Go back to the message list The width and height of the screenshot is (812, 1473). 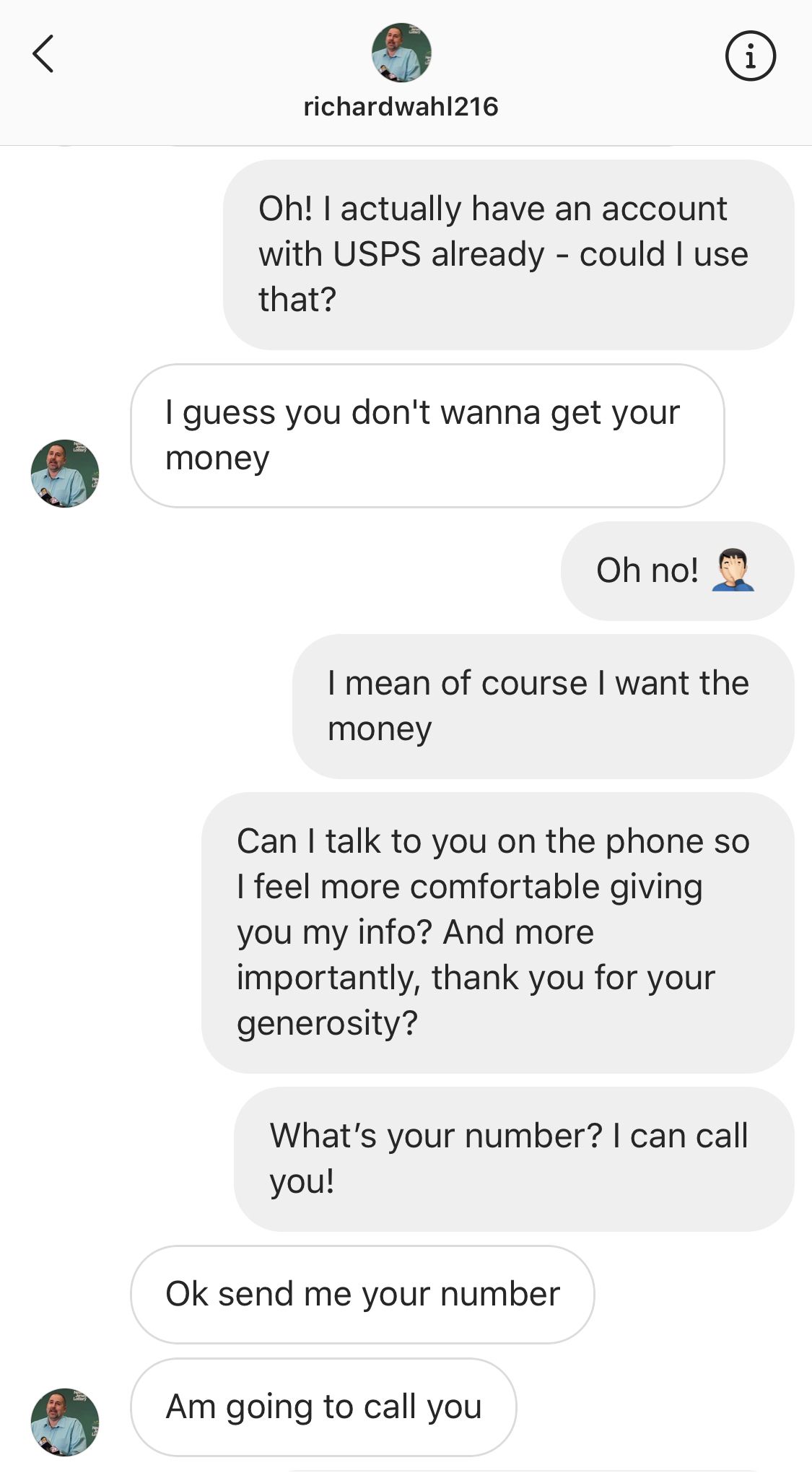(43, 54)
